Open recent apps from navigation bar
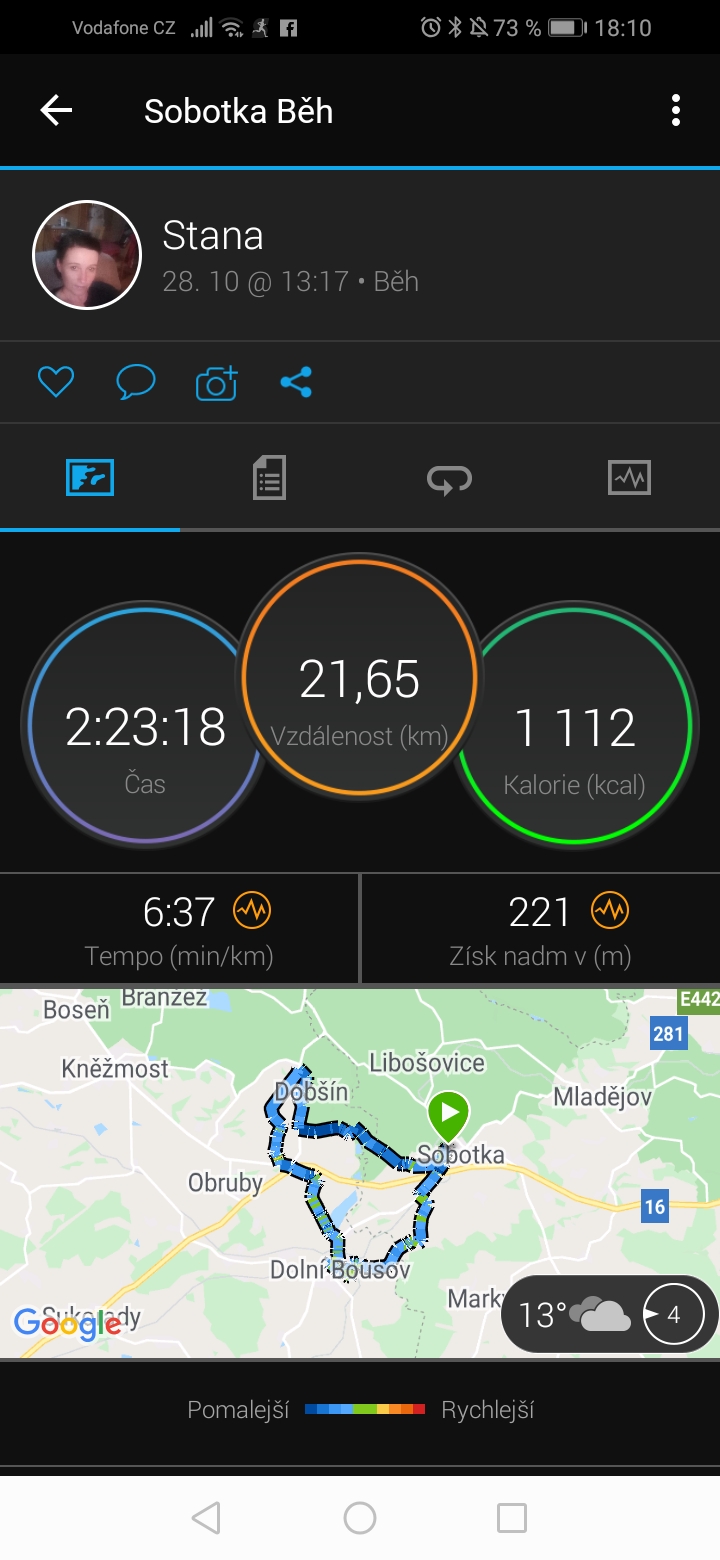 (x=512, y=1518)
